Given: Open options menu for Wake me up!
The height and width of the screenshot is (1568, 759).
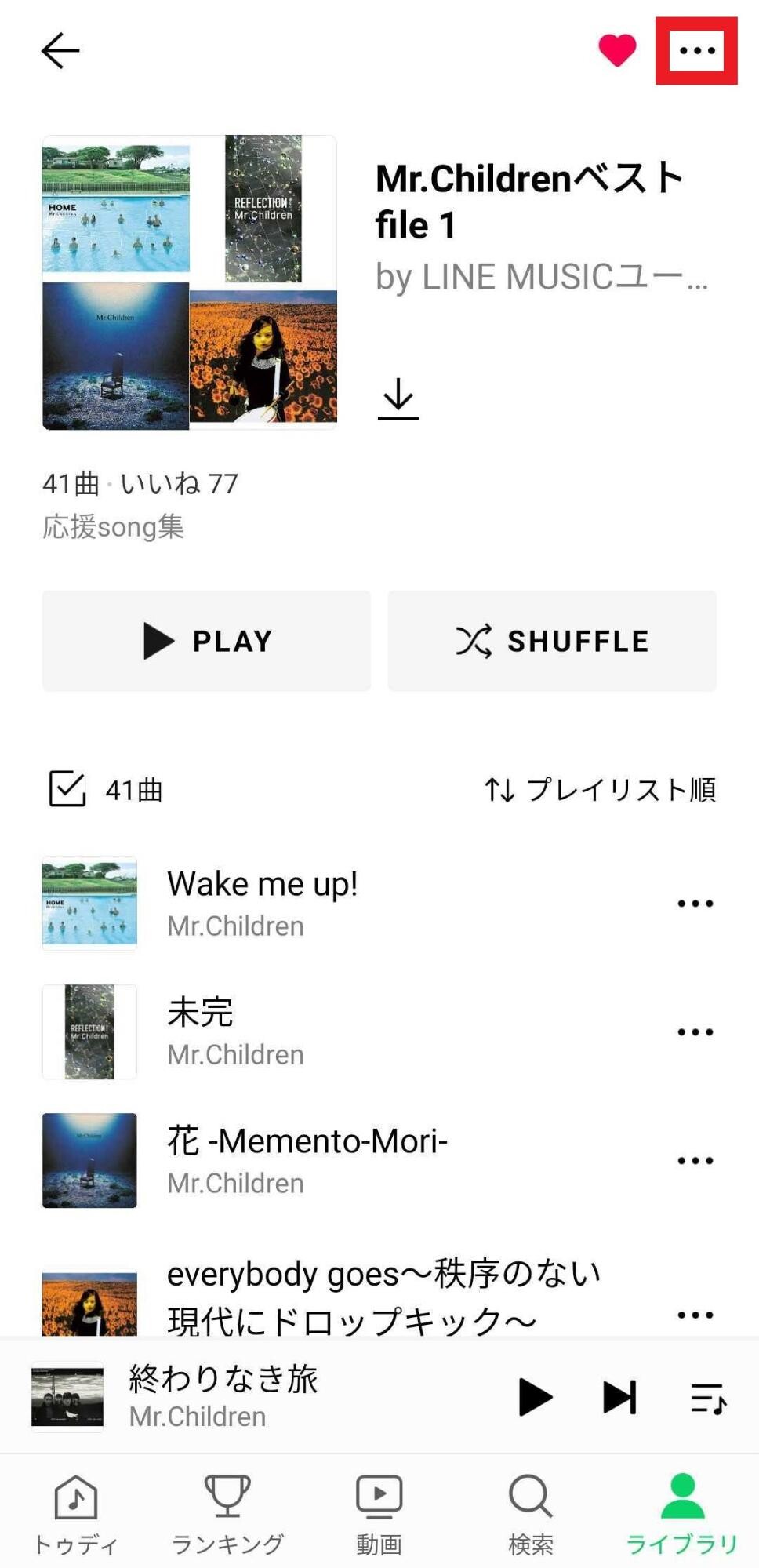Looking at the screenshot, I should click(x=695, y=903).
